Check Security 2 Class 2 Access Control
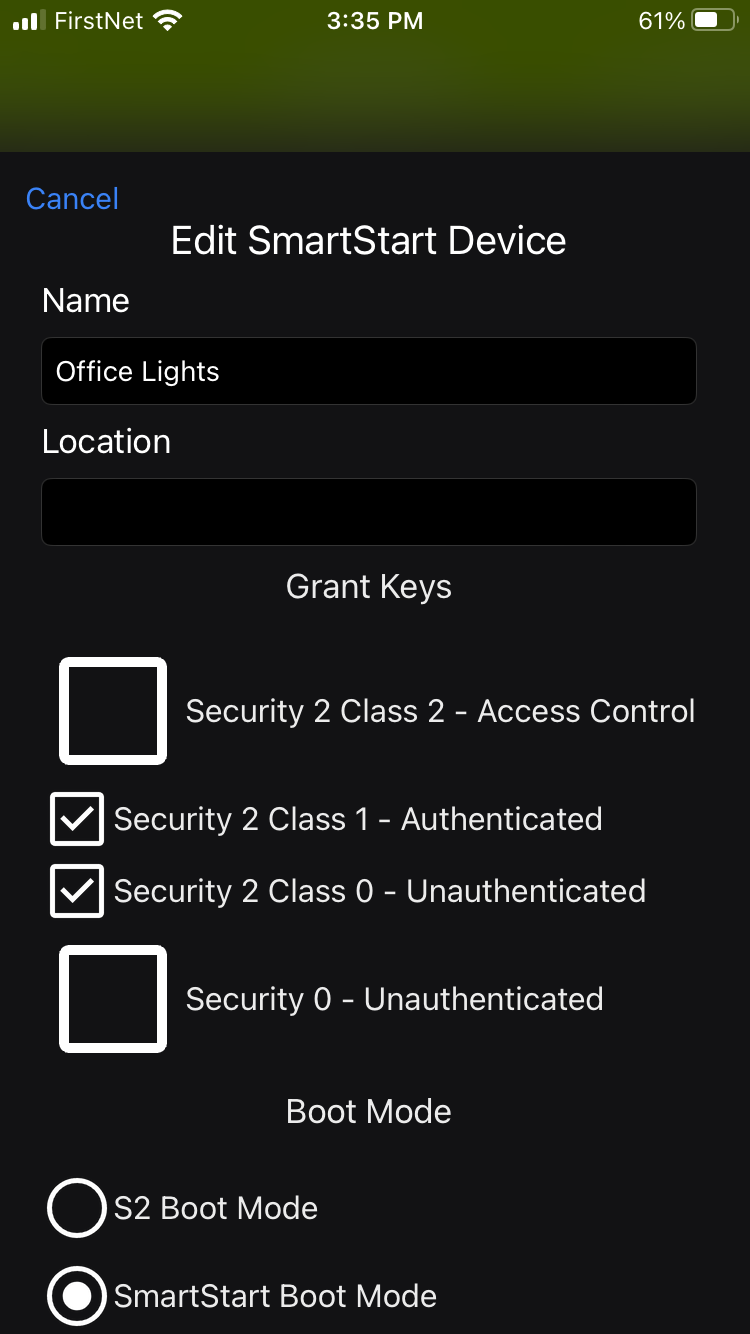750x1334 pixels. [113, 711]
